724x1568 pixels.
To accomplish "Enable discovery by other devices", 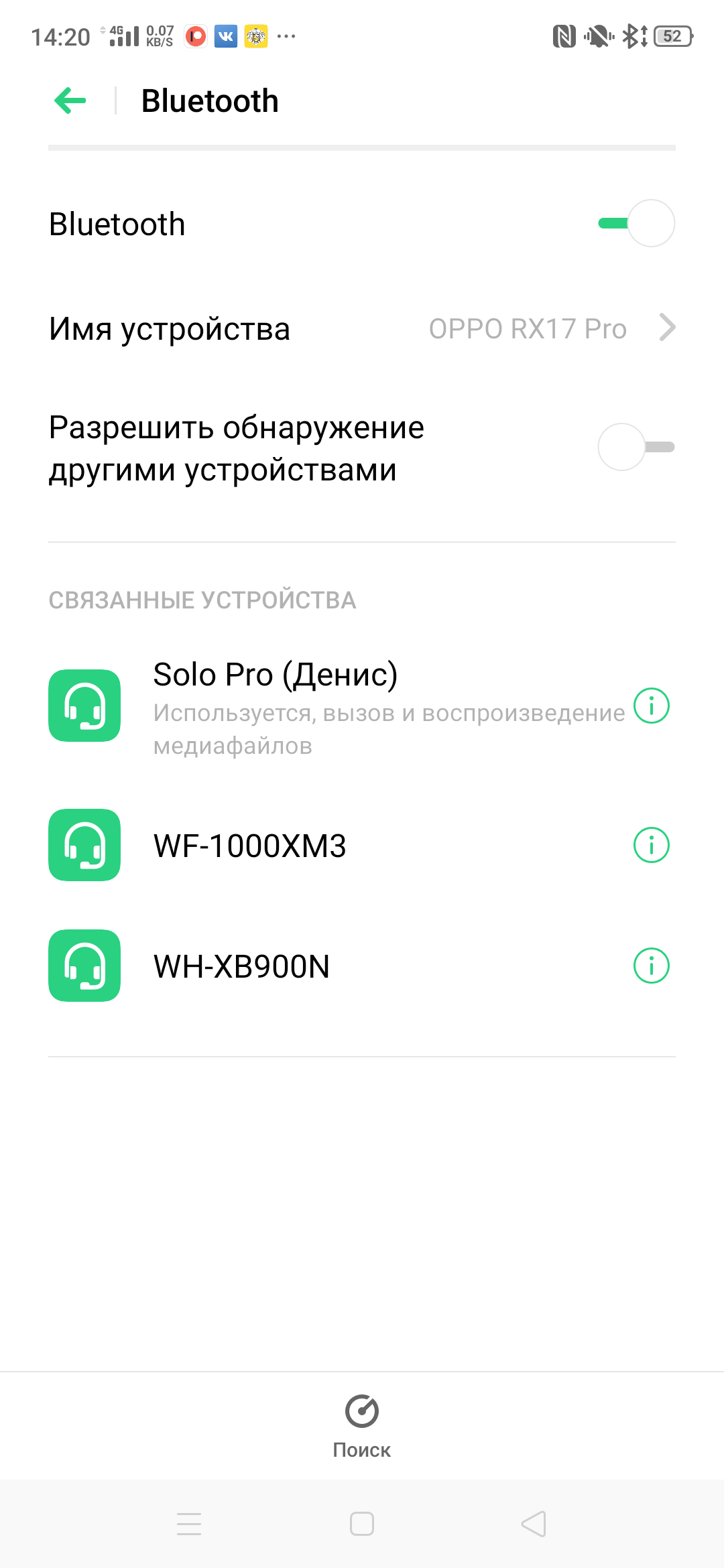I will pyautogui.click(x=636, y=447).
